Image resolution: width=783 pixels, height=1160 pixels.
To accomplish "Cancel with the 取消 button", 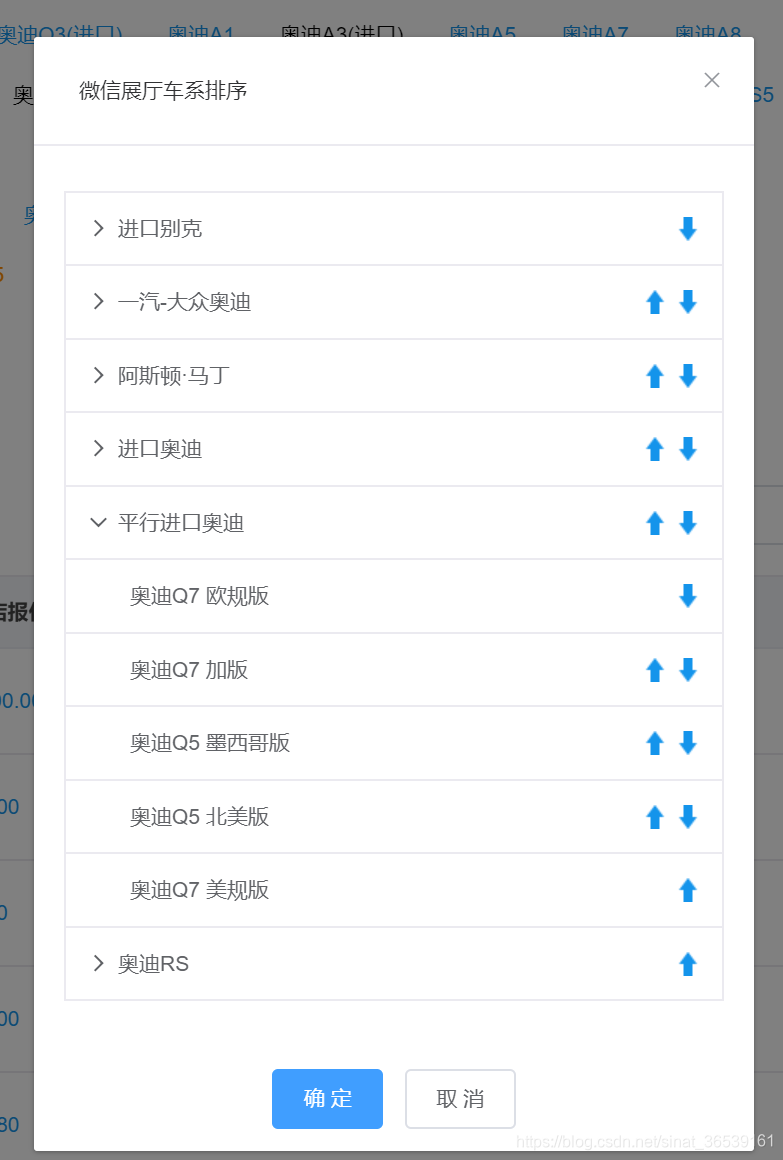I will [460, 1098].
